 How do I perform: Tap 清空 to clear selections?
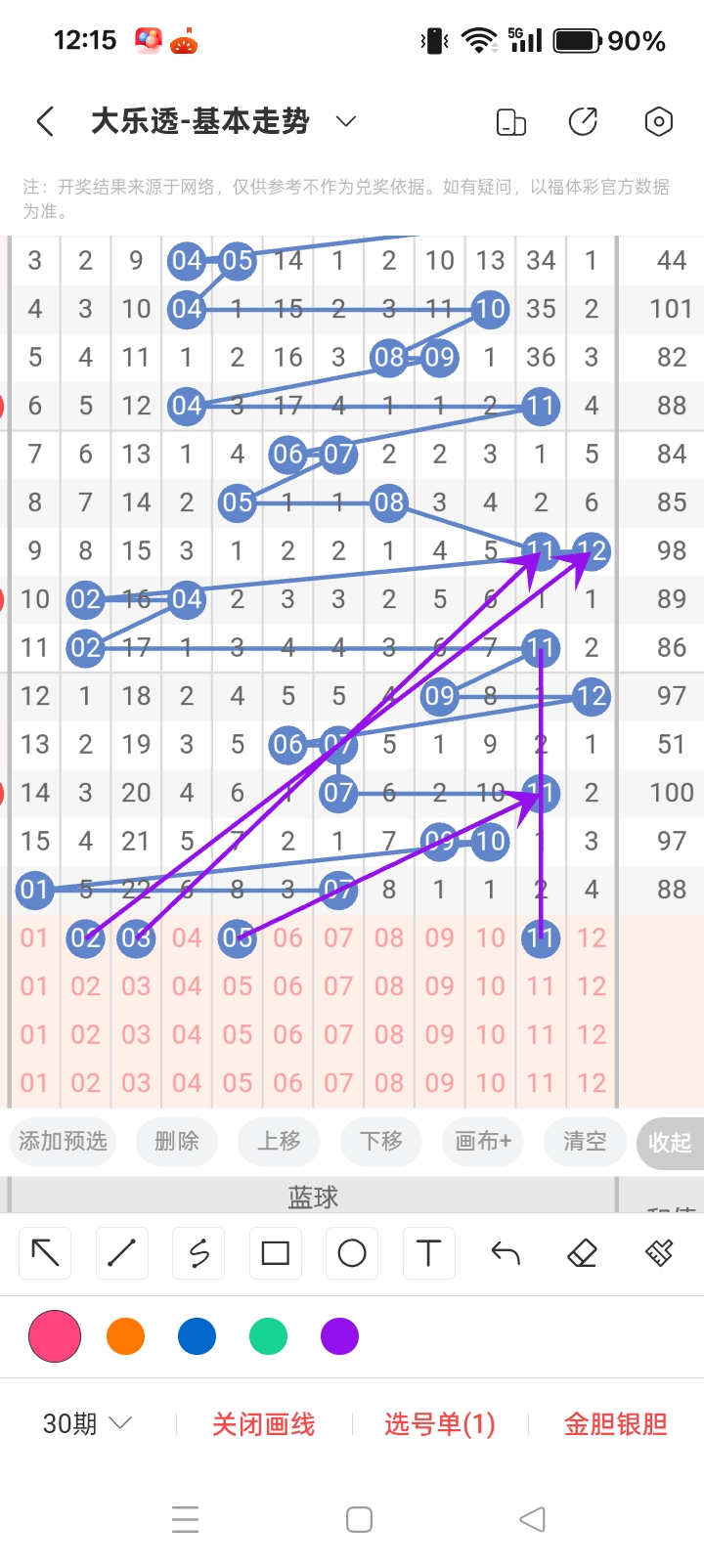pos(585,1141)
